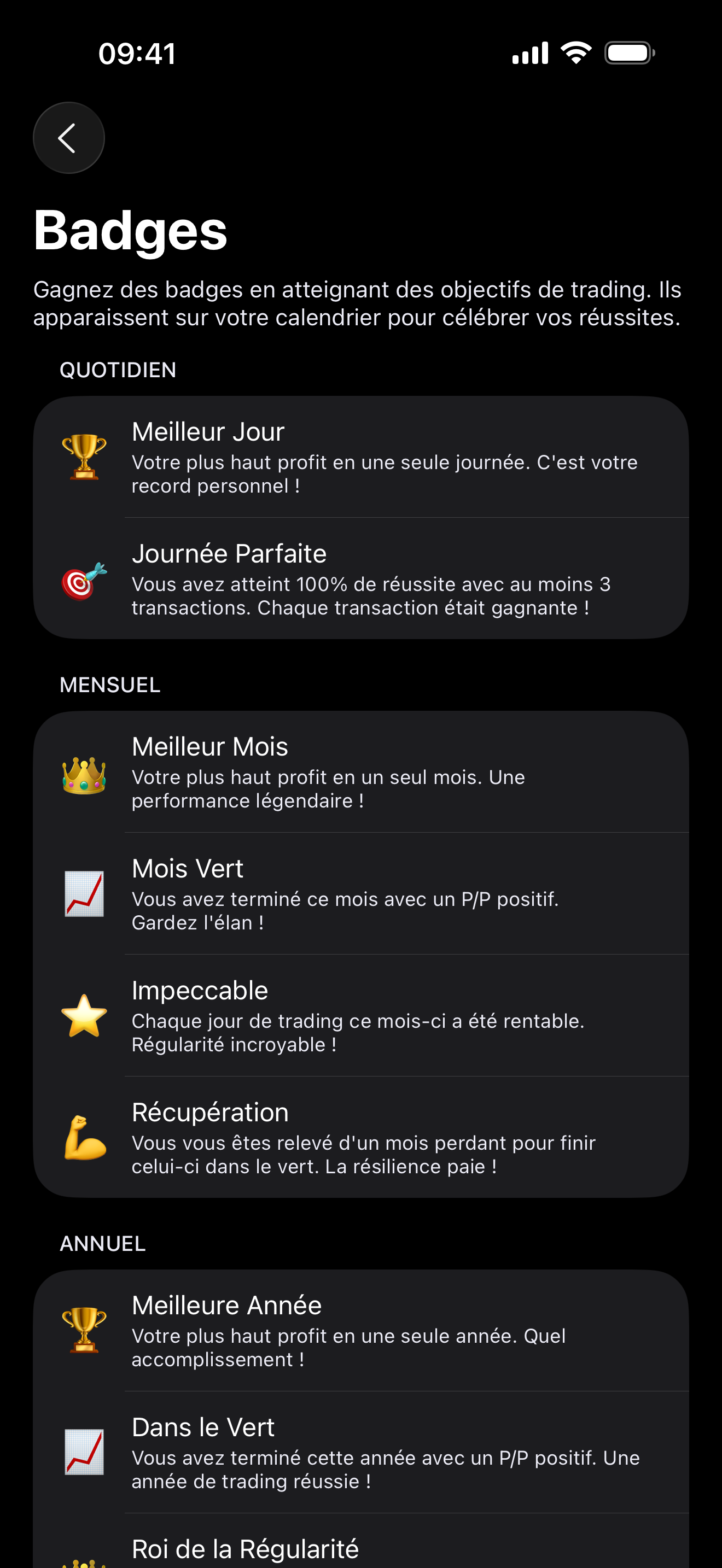Screen dimensions: 722x1568
Task: Click the rising chart icon for Mois Vert
Action: tap(84, 893)
